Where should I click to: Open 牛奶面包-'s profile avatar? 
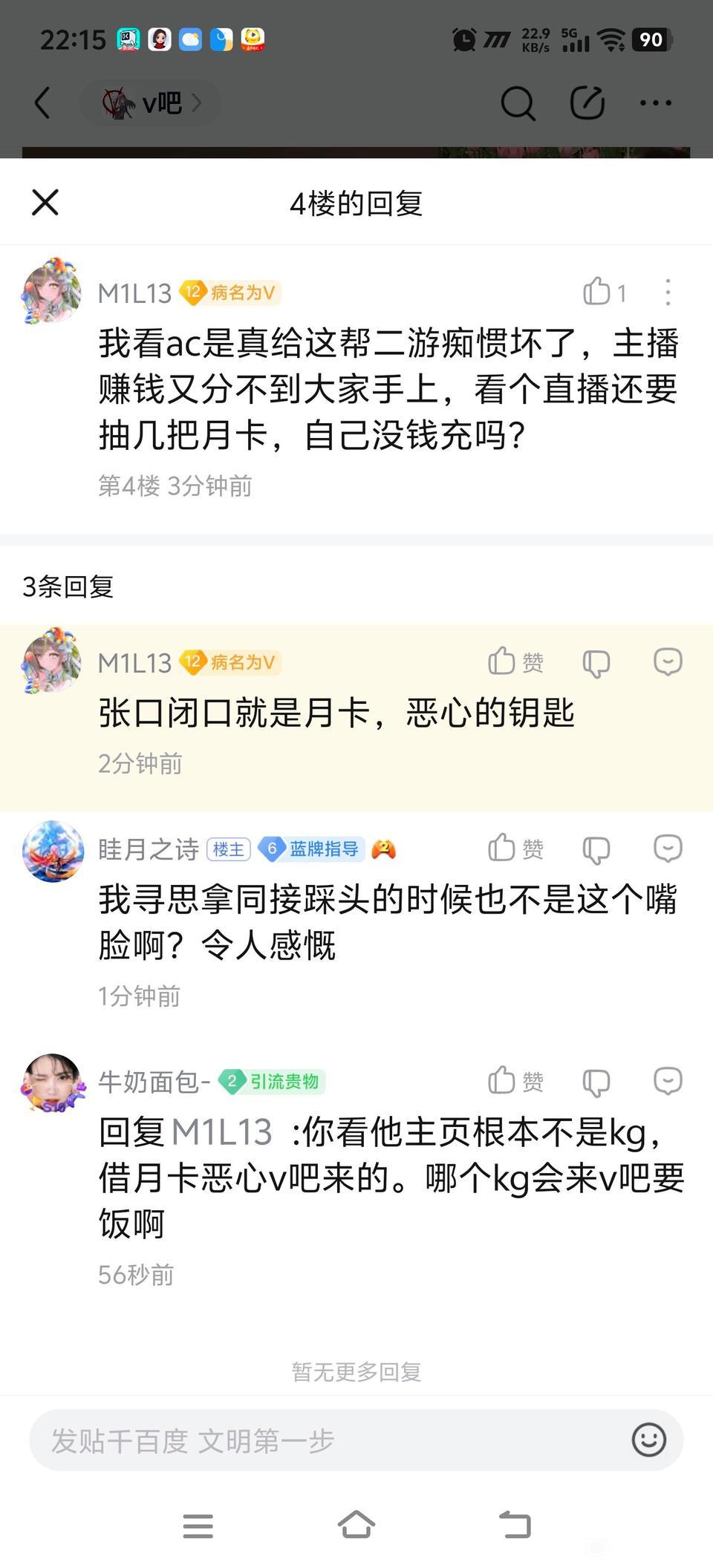[x=52, y=1083]
